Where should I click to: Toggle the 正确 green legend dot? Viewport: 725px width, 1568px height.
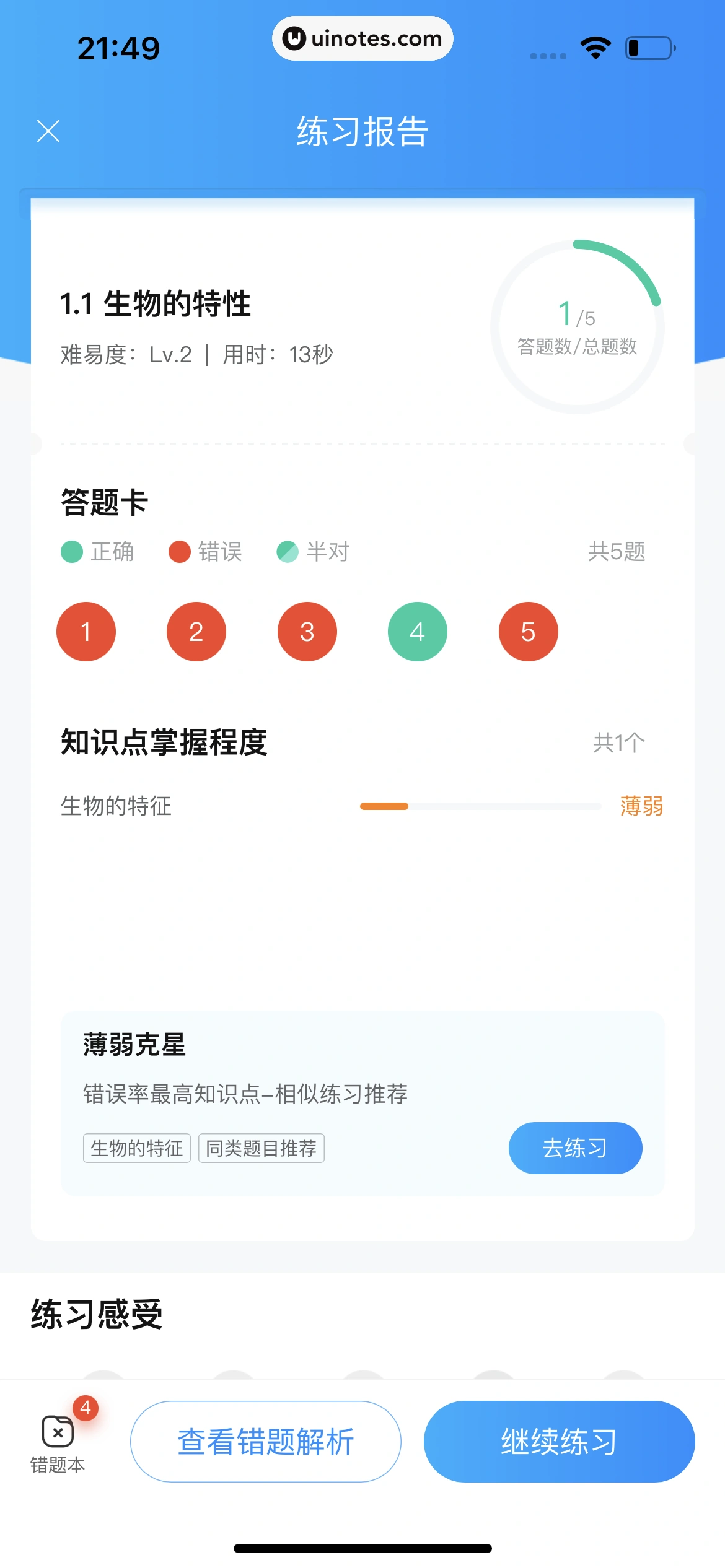[x=71, y=552]
